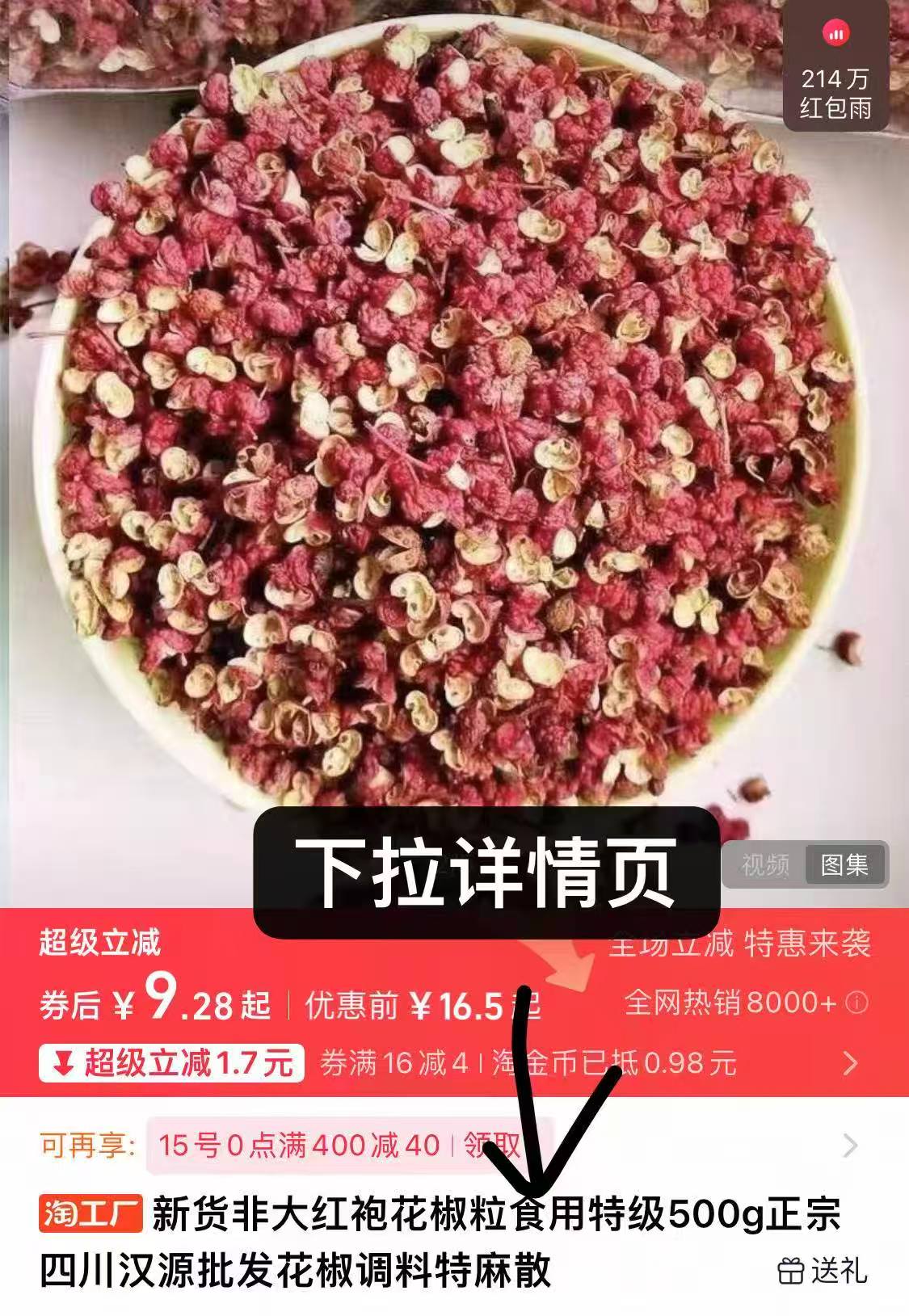Open info icon beside 全网热销8000+

[x=856, y=1003]
